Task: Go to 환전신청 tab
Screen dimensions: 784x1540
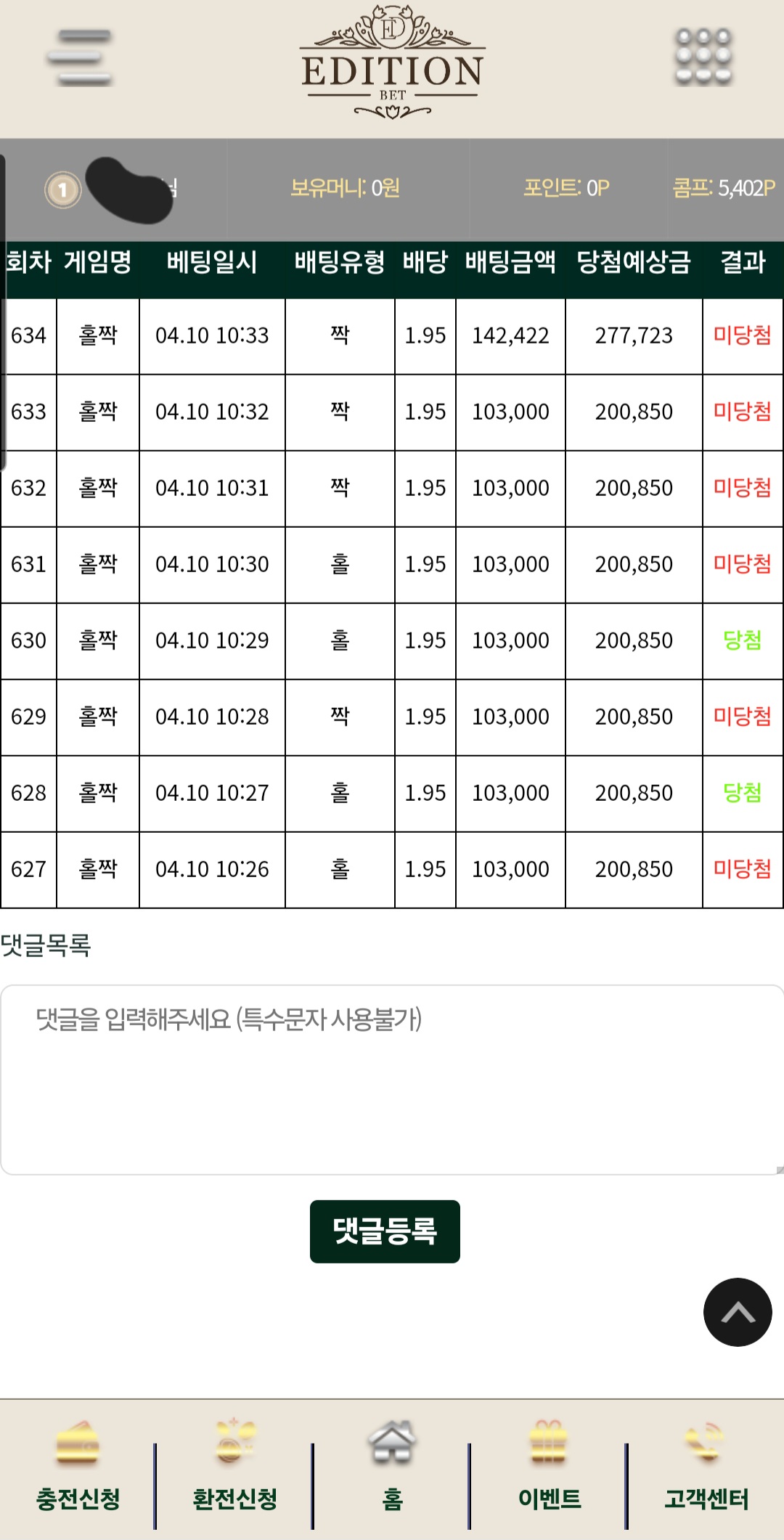Action: [x=234, y=1468]
